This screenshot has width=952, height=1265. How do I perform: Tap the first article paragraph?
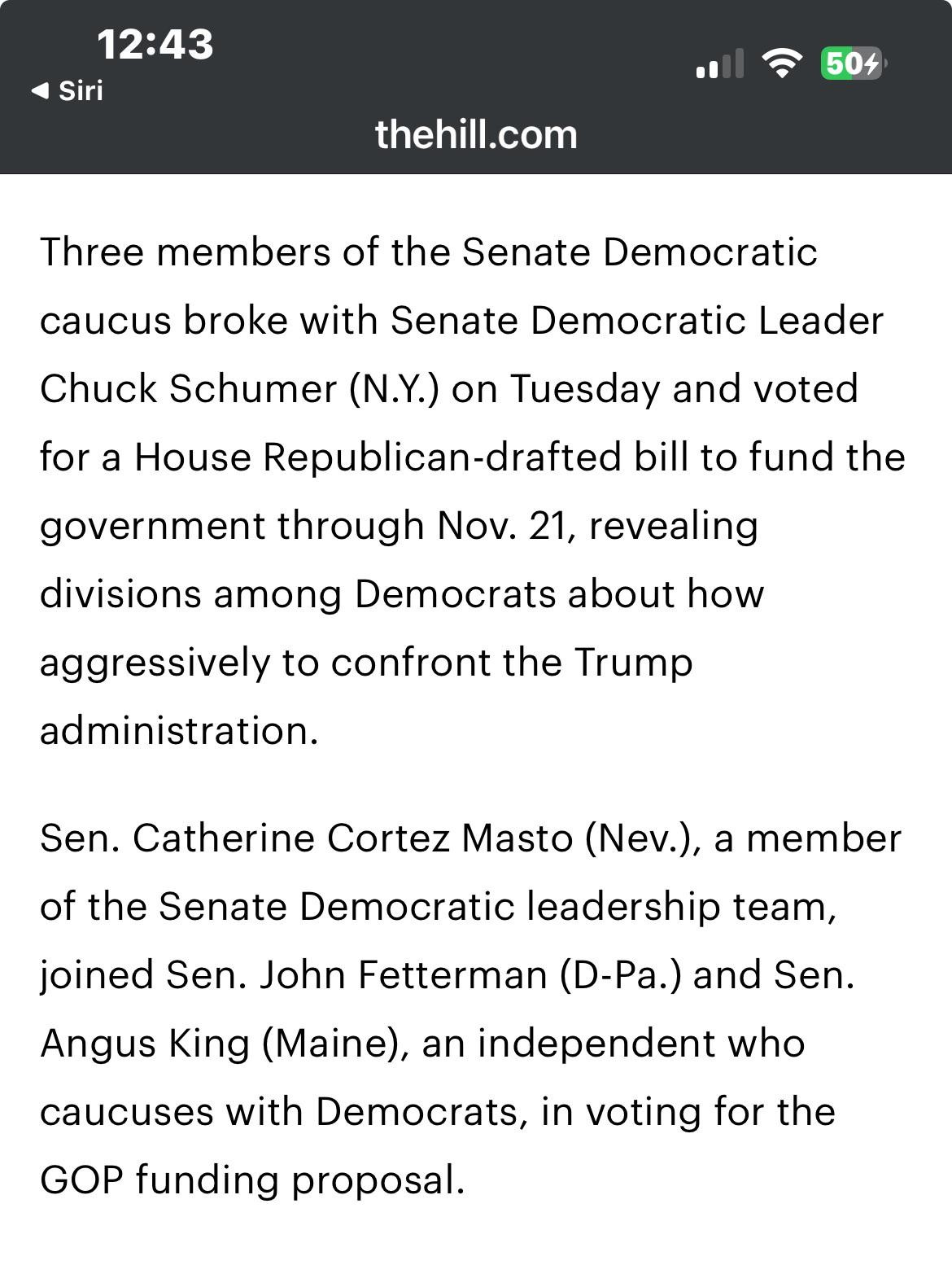(x=472, y=488)
